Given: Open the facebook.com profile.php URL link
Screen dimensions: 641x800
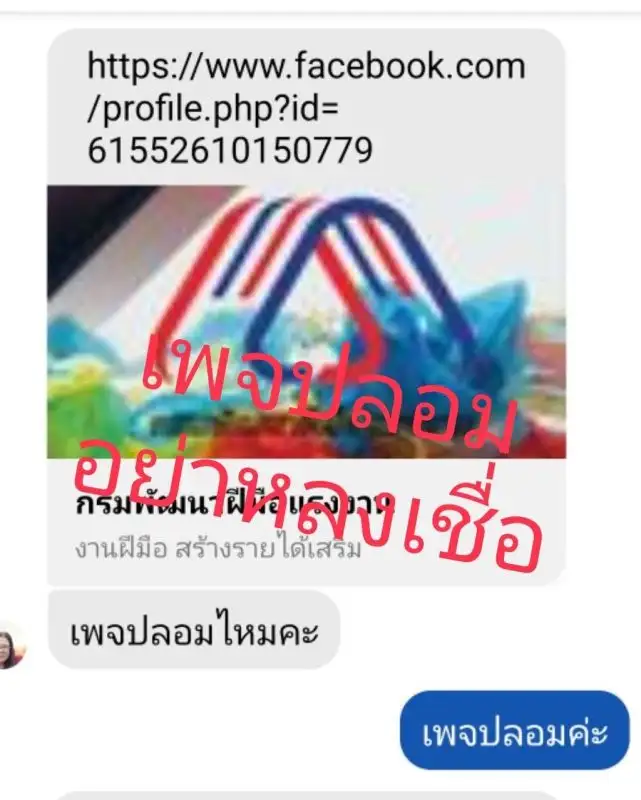Looking at the screenshot, I should pyautogui.click(x=305, y=108).
